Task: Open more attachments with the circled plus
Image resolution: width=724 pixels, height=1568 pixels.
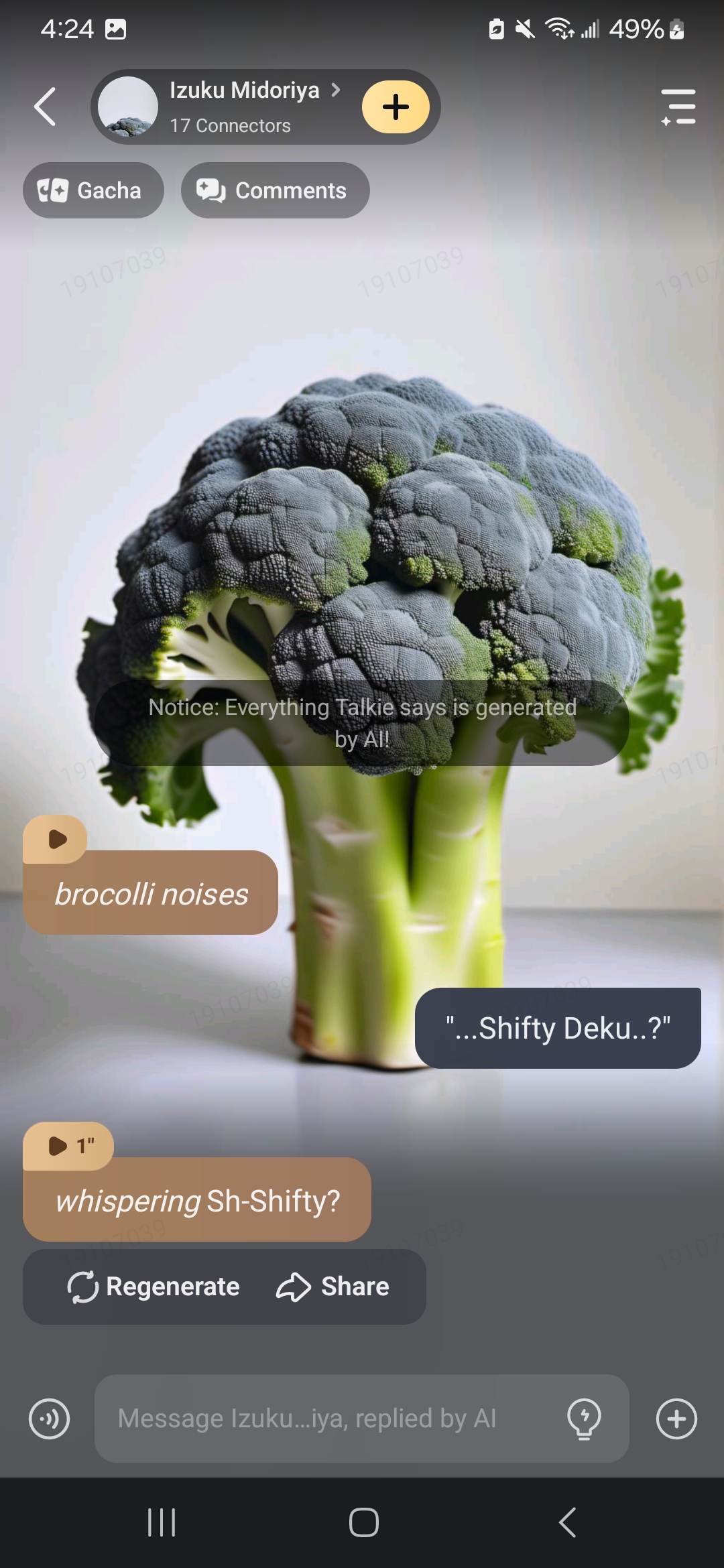Action: [676, 1419]
